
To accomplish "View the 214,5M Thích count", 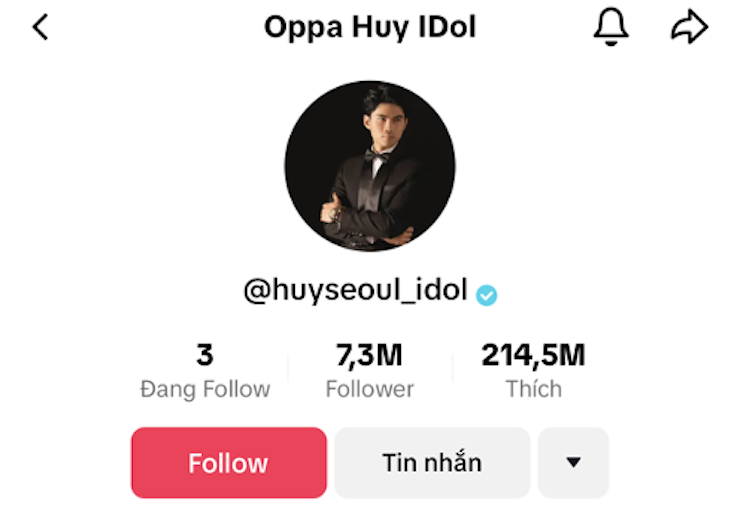I will click(x=533, y=370).
